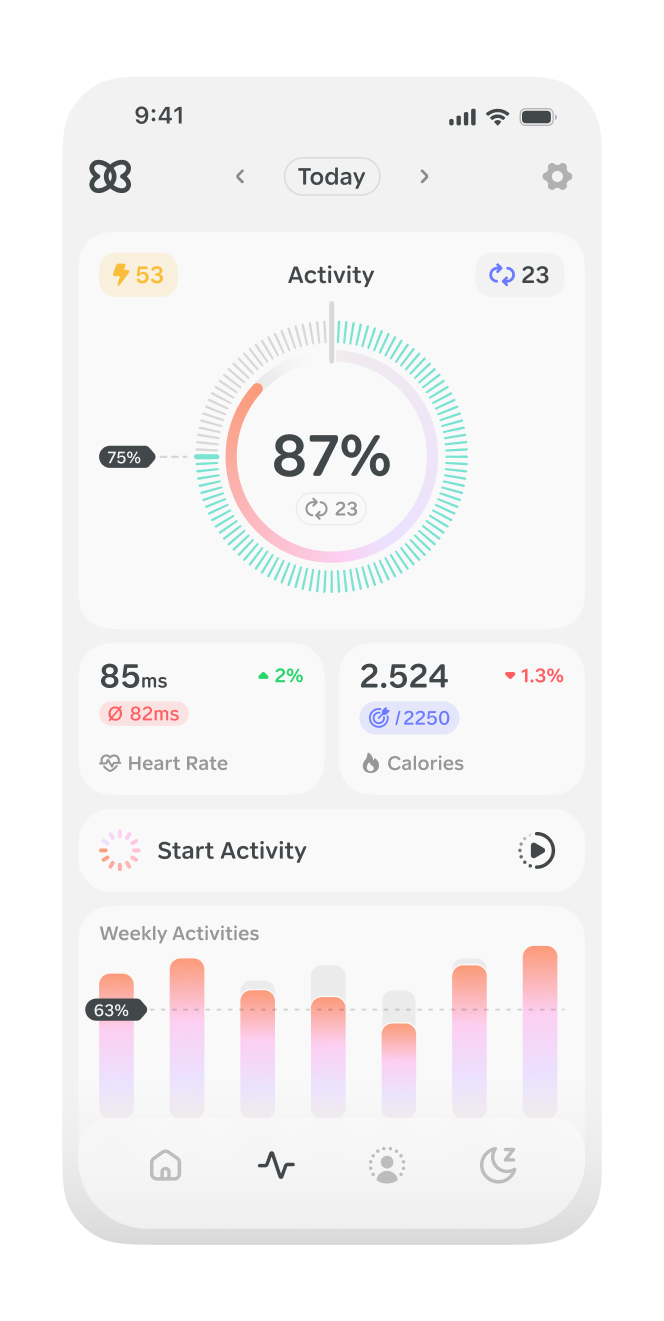Open the Calories card
This screenshot has width=664, height=1321.
click(x=462, y=719)
